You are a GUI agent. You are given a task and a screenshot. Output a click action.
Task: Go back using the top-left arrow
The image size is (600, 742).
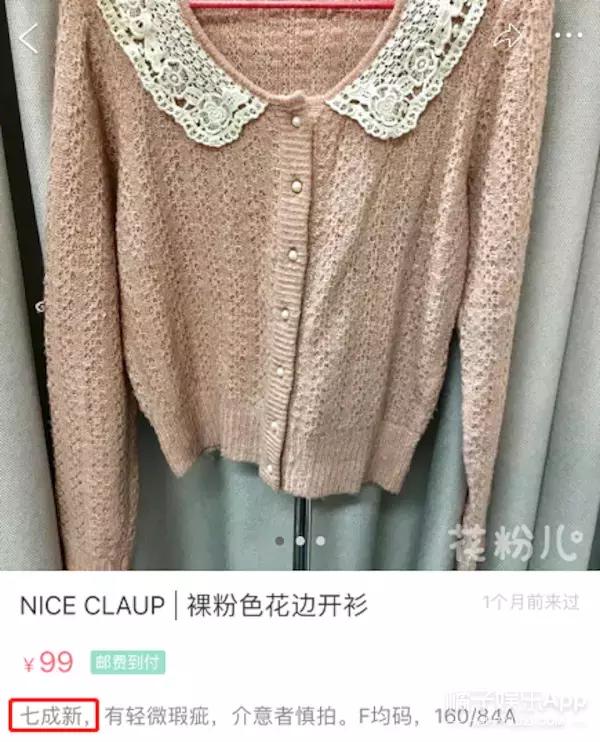[x=28, y=39]
